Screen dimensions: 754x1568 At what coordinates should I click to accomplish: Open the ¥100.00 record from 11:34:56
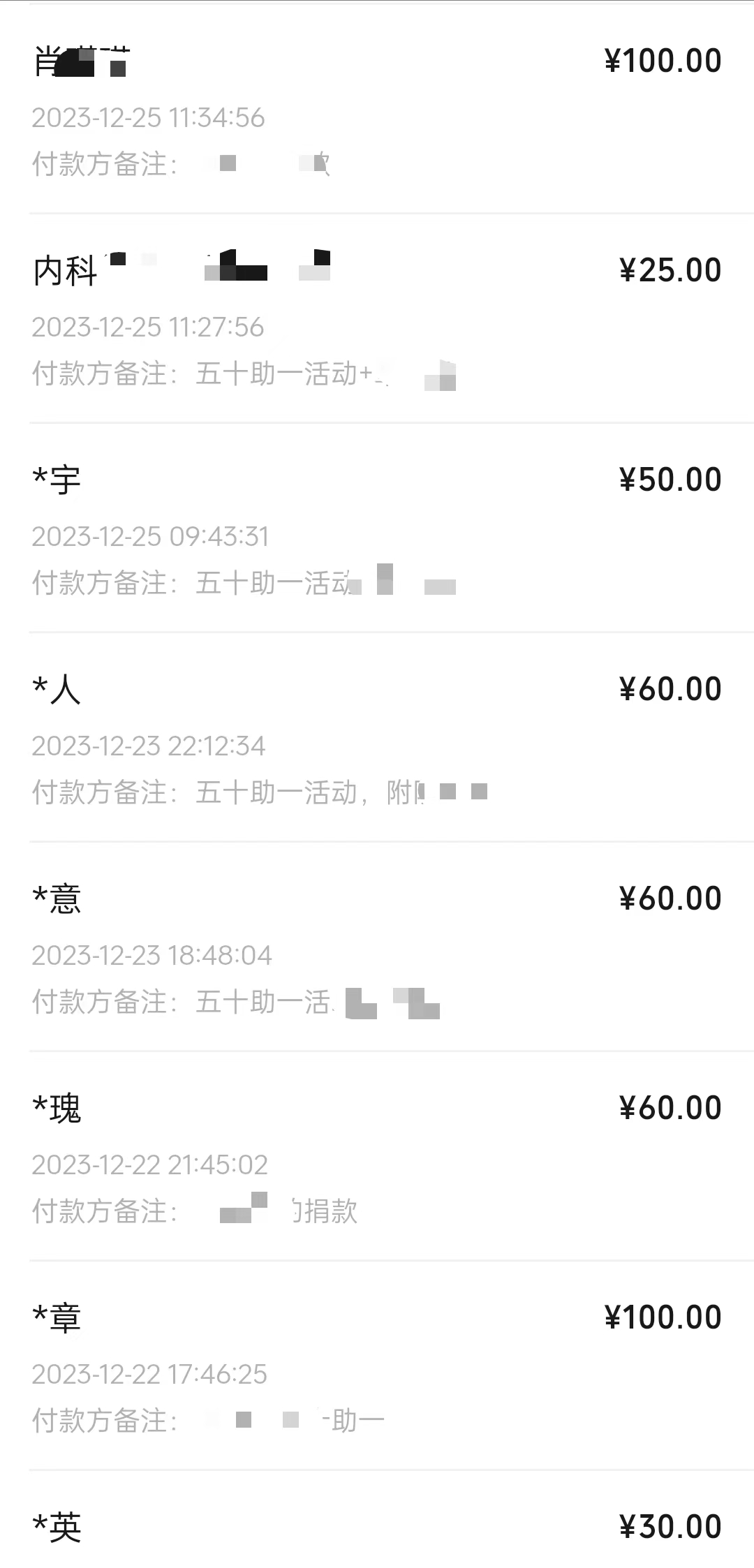pos(377,110)
